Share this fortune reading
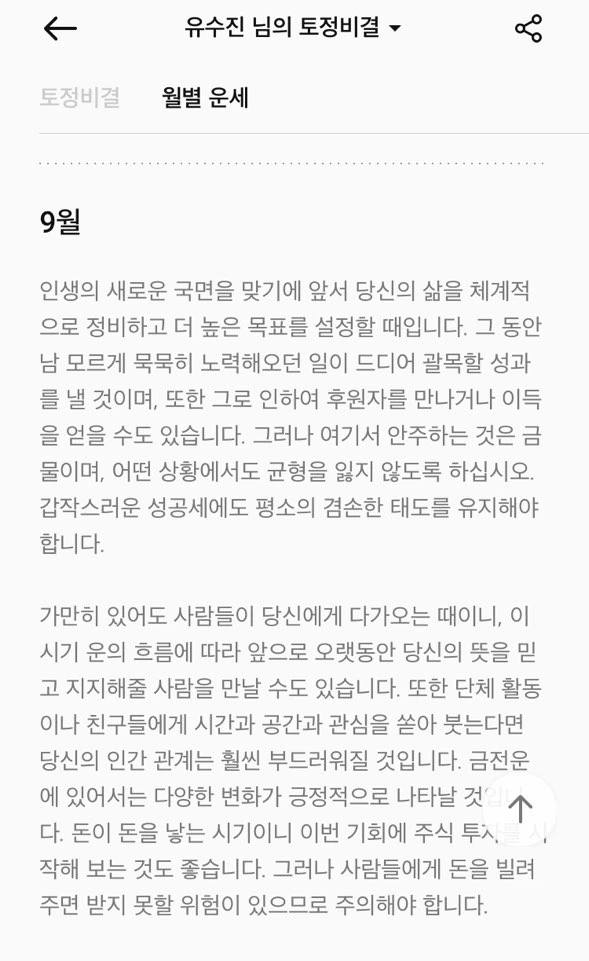The image size is (589, 961). (528, 28)
